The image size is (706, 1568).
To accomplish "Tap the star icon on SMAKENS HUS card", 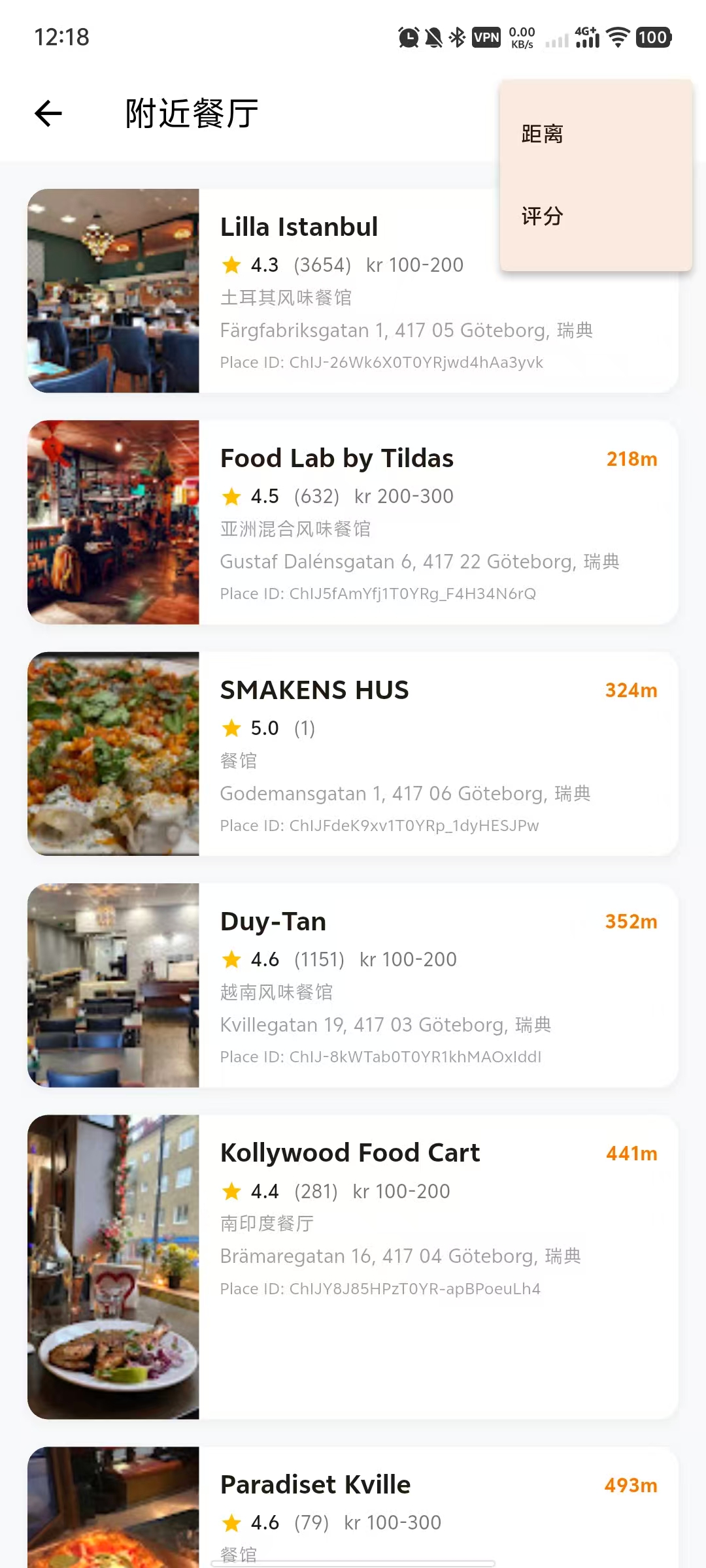I will 232,727.
